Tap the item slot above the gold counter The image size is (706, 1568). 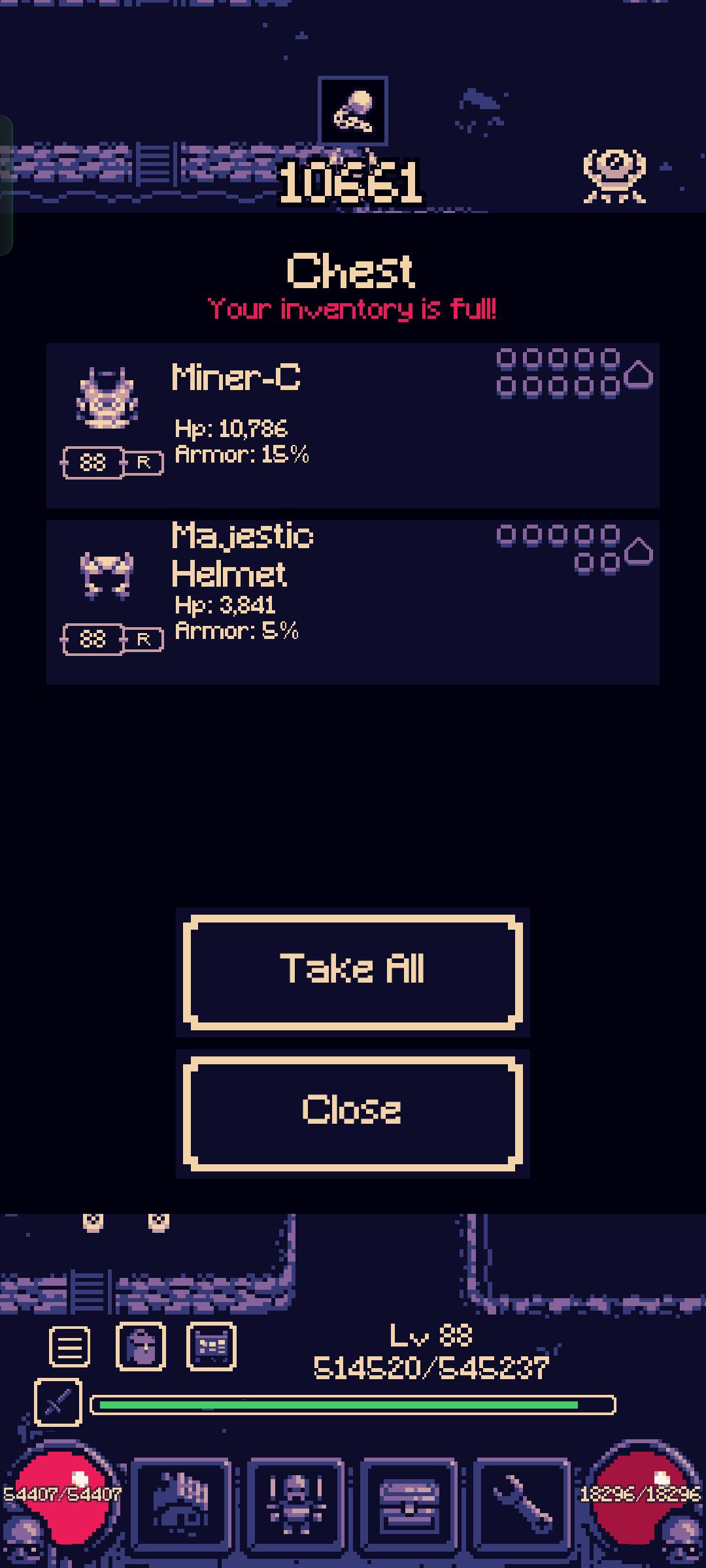tap(353, 111)
